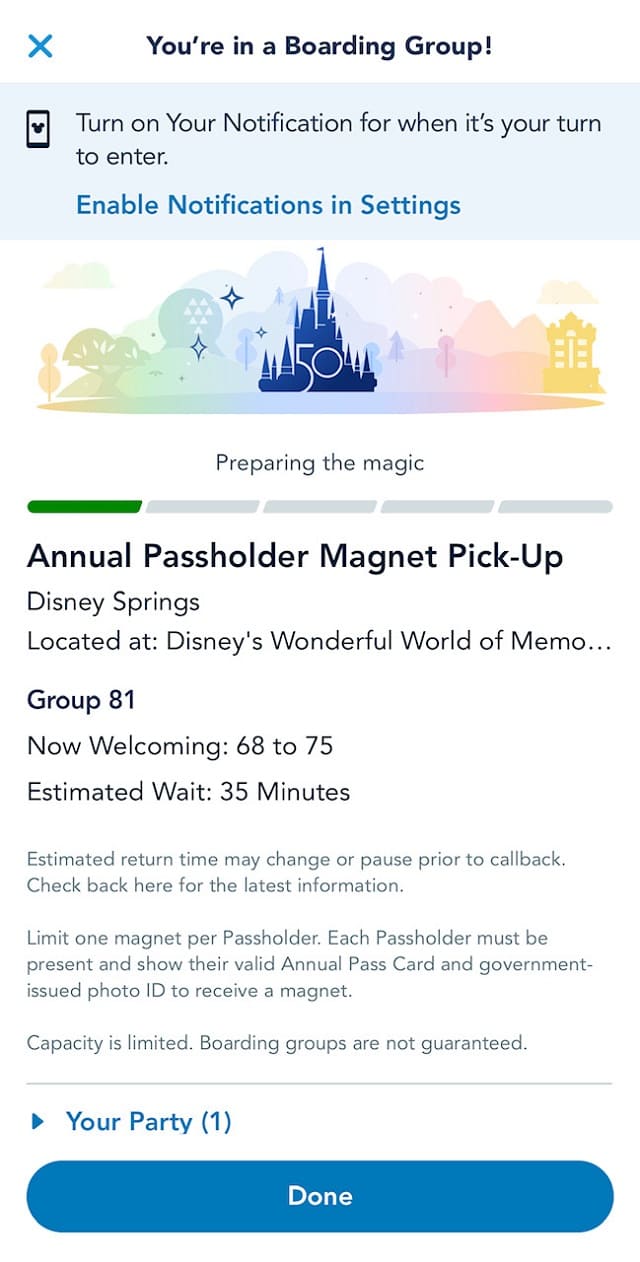Image resolution: width=640 pixels, height=1262 pixels.
Task: Close the boarding group screen
Action: coord(40,46)
